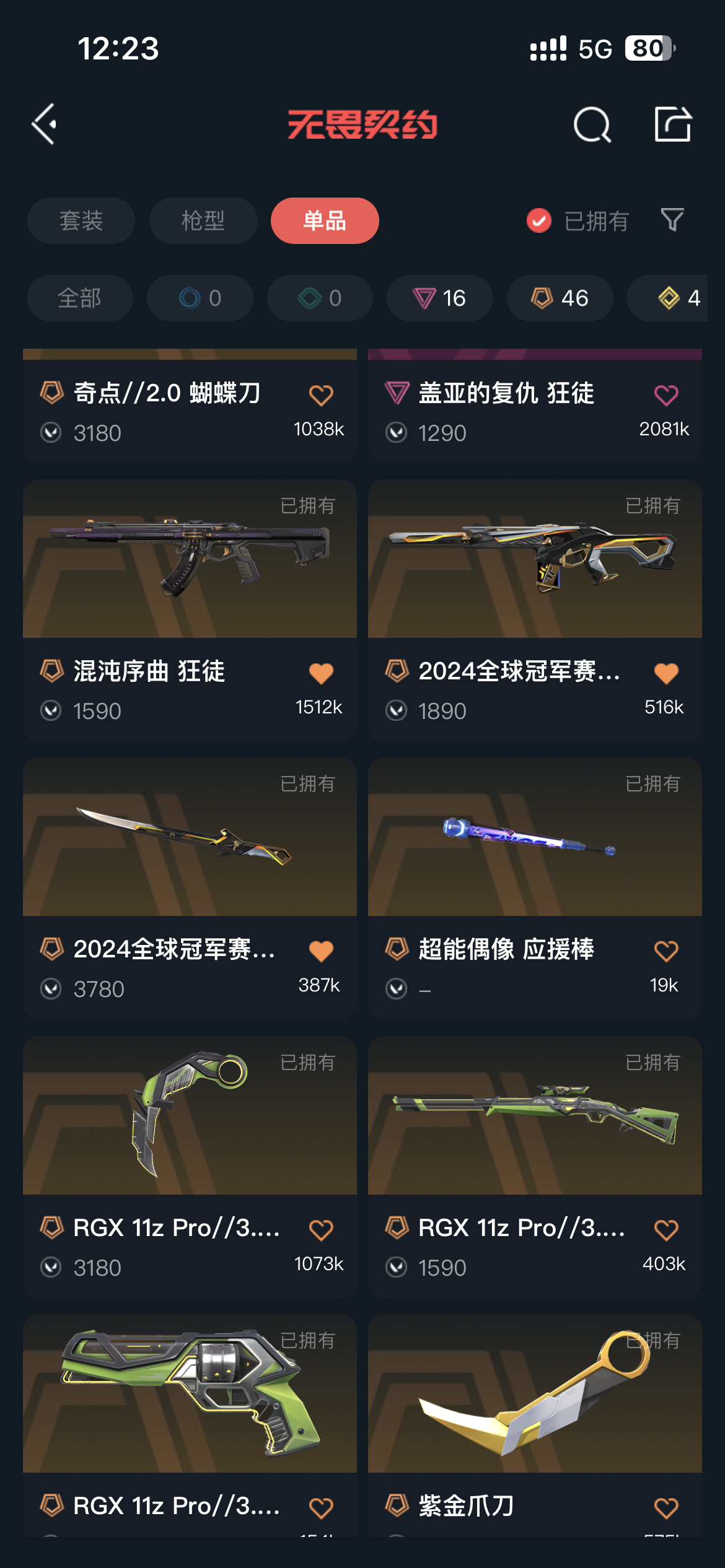
Task: Go back using the top-left arrow
Action: 45,124
